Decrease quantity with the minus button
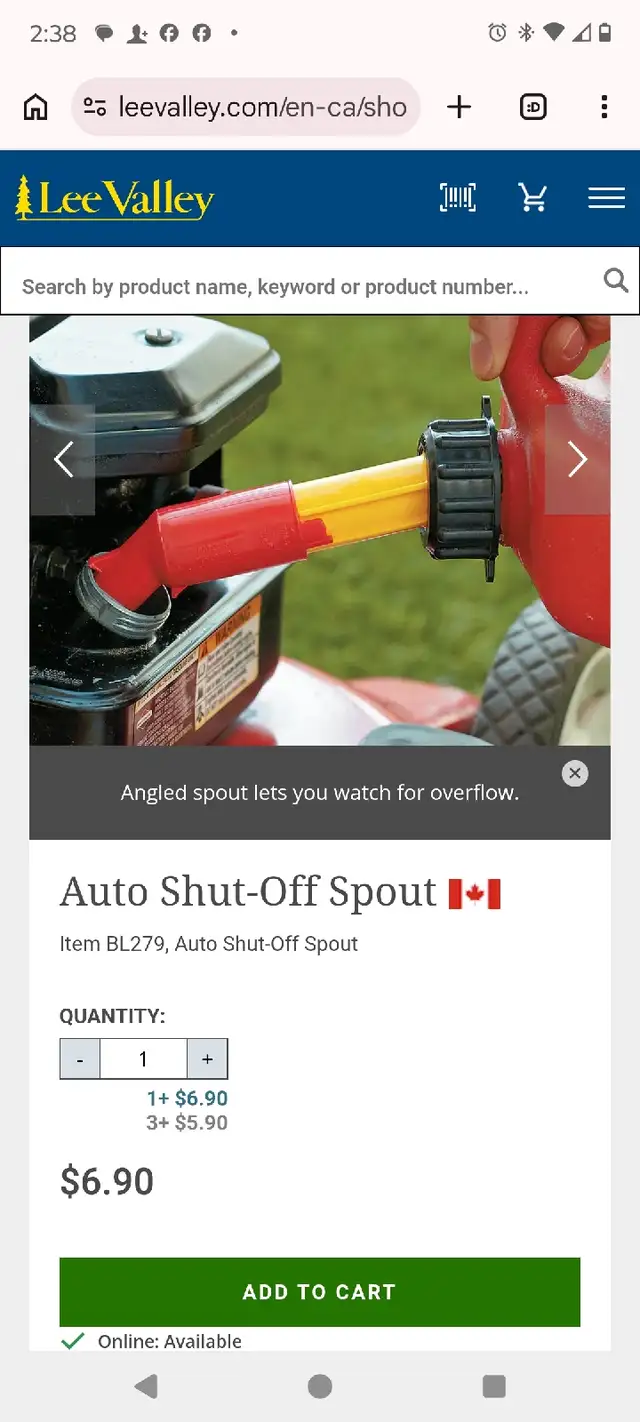 80,1059
